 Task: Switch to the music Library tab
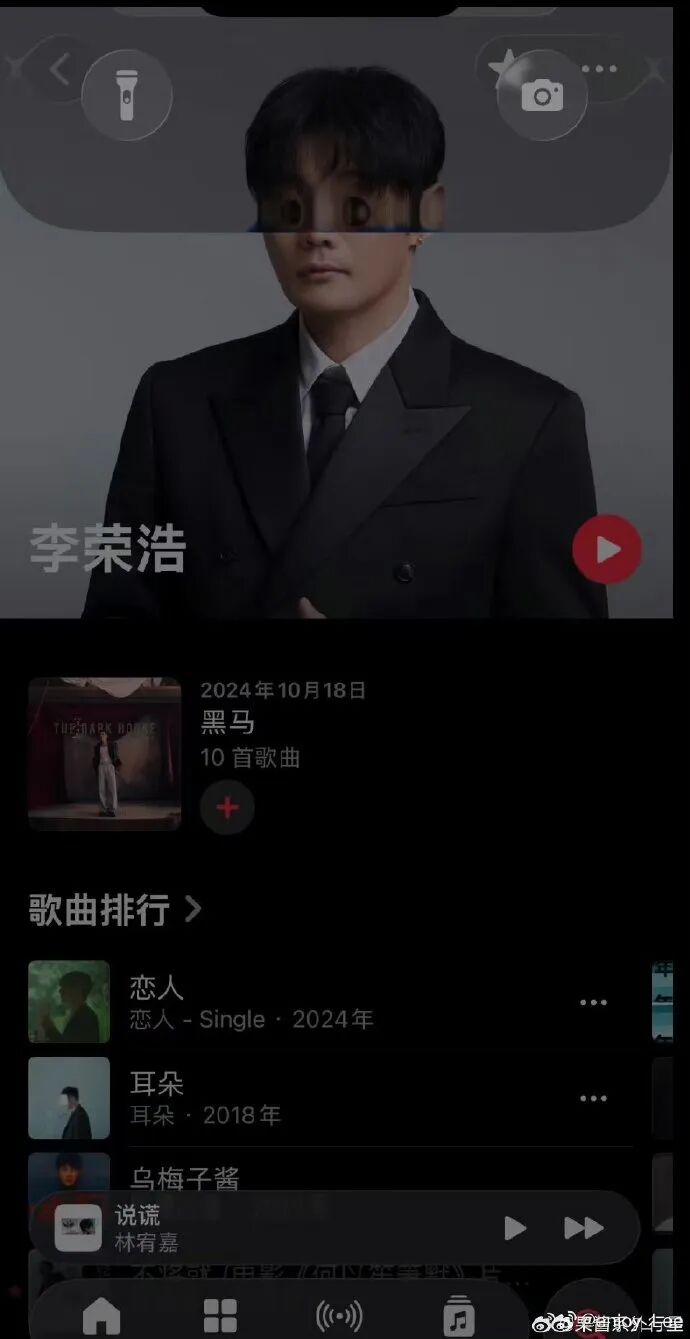(458, 1314)
